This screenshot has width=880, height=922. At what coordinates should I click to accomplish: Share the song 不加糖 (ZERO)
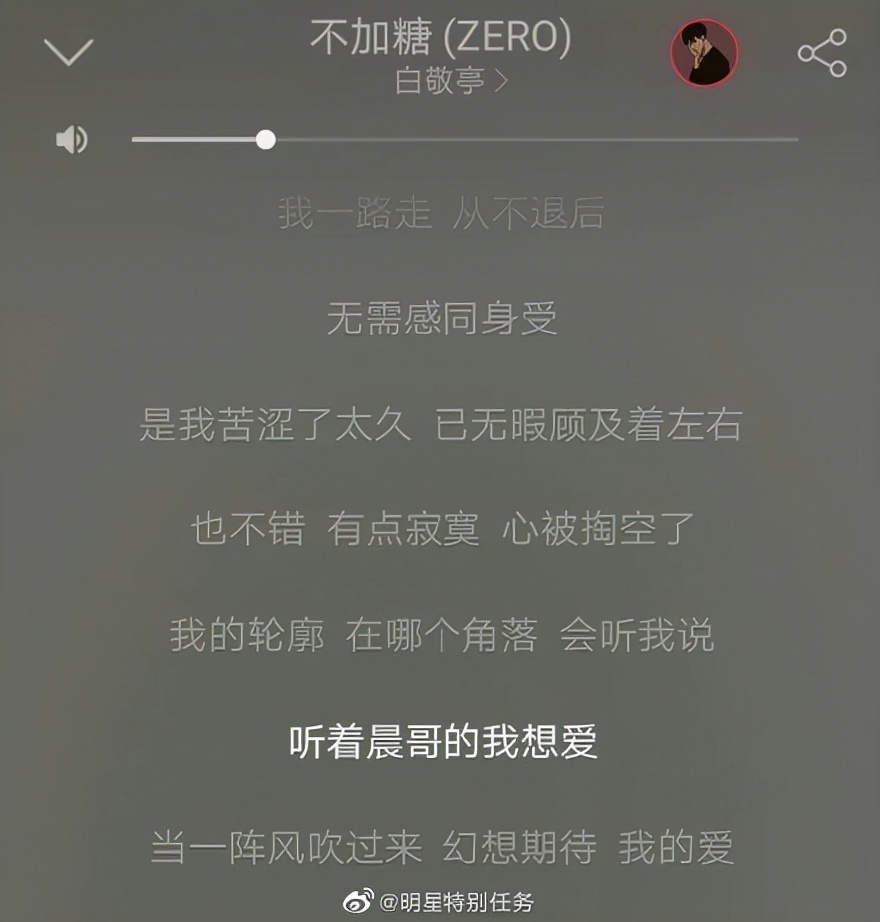coord(822,53)
